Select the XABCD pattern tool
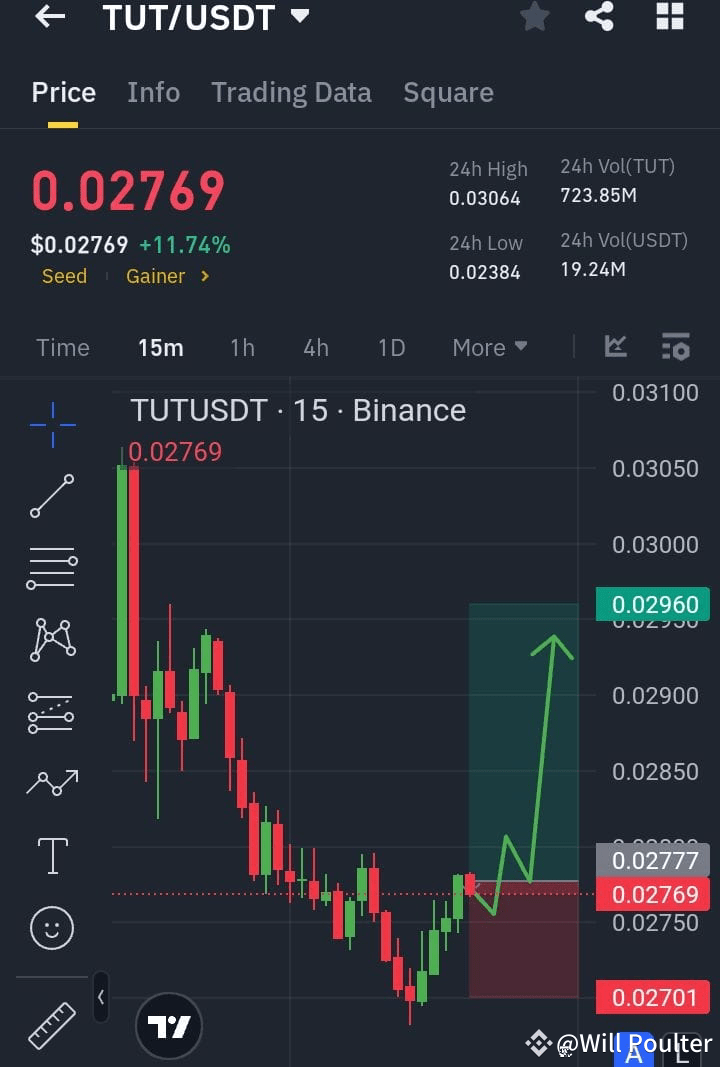Image resolution: width=720 pixels, height=1067 pixels. [51, 640]
